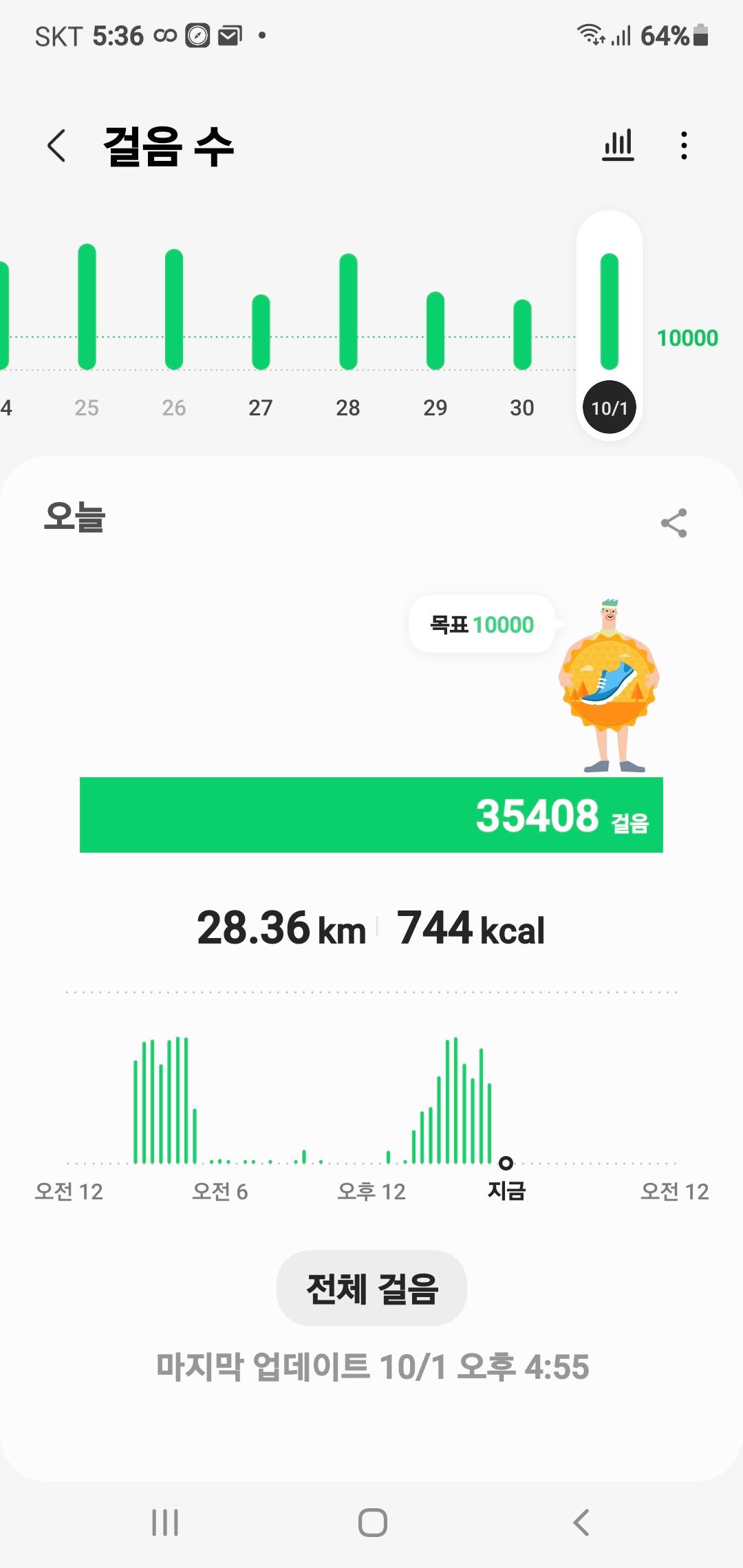The height and width of the screenshot is (1568, 743).
Task: Select the 10/1 day bar
Action: pos(610,323)
